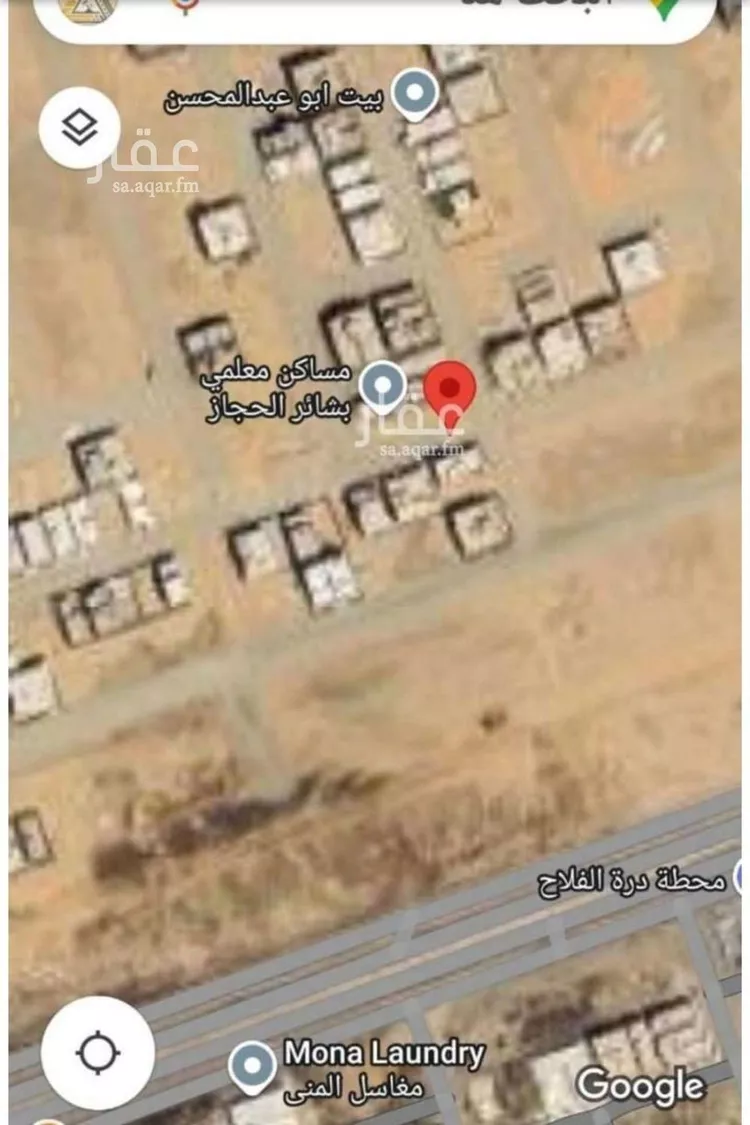
Task: Center map on my location
Action: 98,1051
